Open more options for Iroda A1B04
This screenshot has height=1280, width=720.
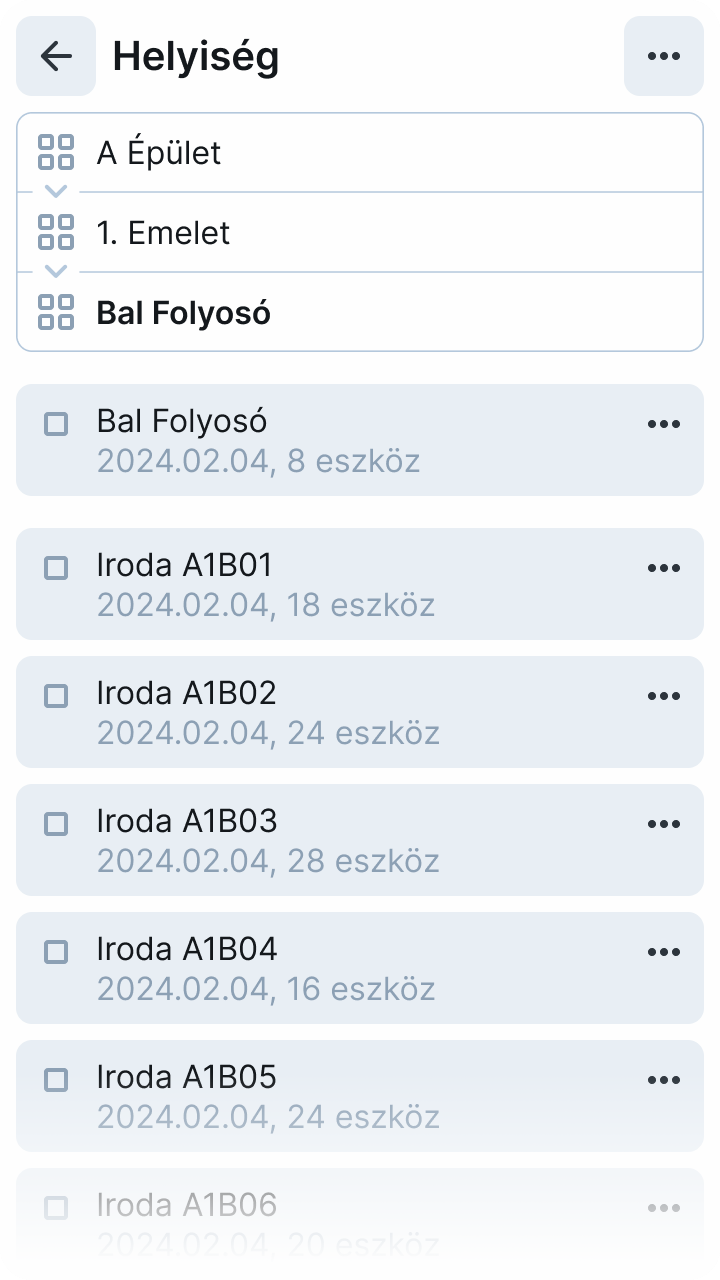coord(664,952)
